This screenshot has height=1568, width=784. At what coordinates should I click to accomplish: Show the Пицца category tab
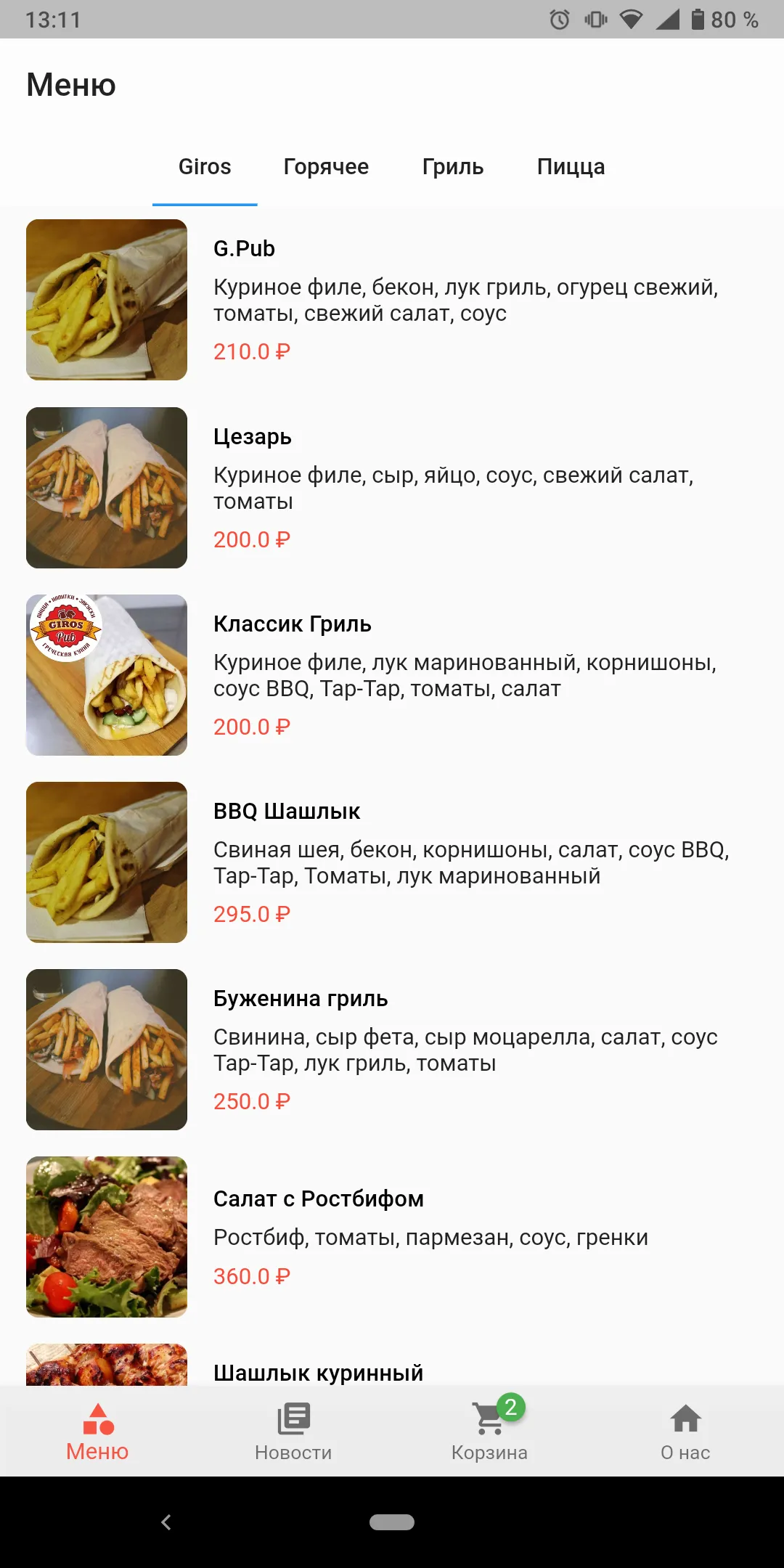[571, 167]
